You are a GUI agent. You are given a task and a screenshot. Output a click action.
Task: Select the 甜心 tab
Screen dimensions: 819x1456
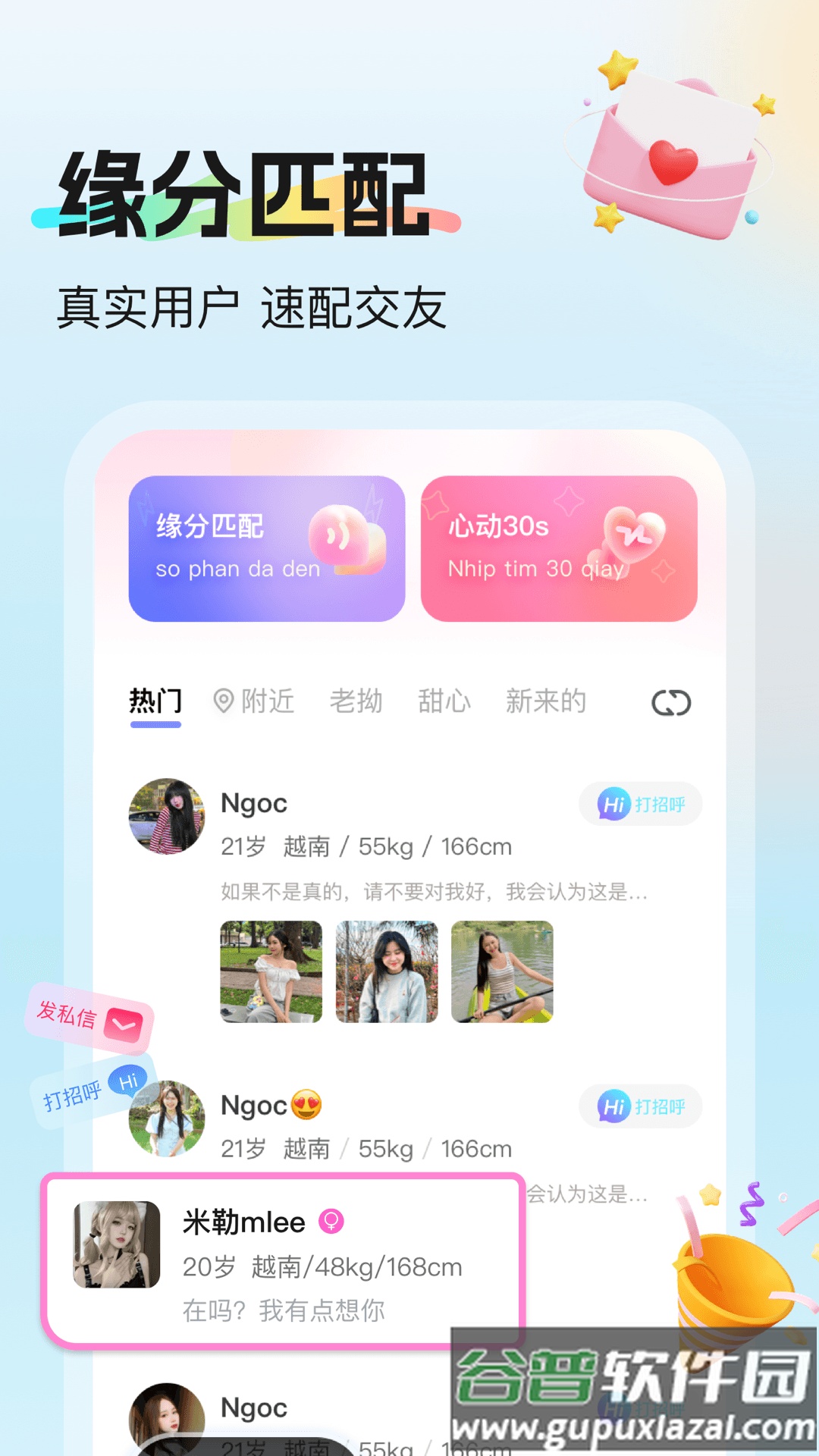444,702
